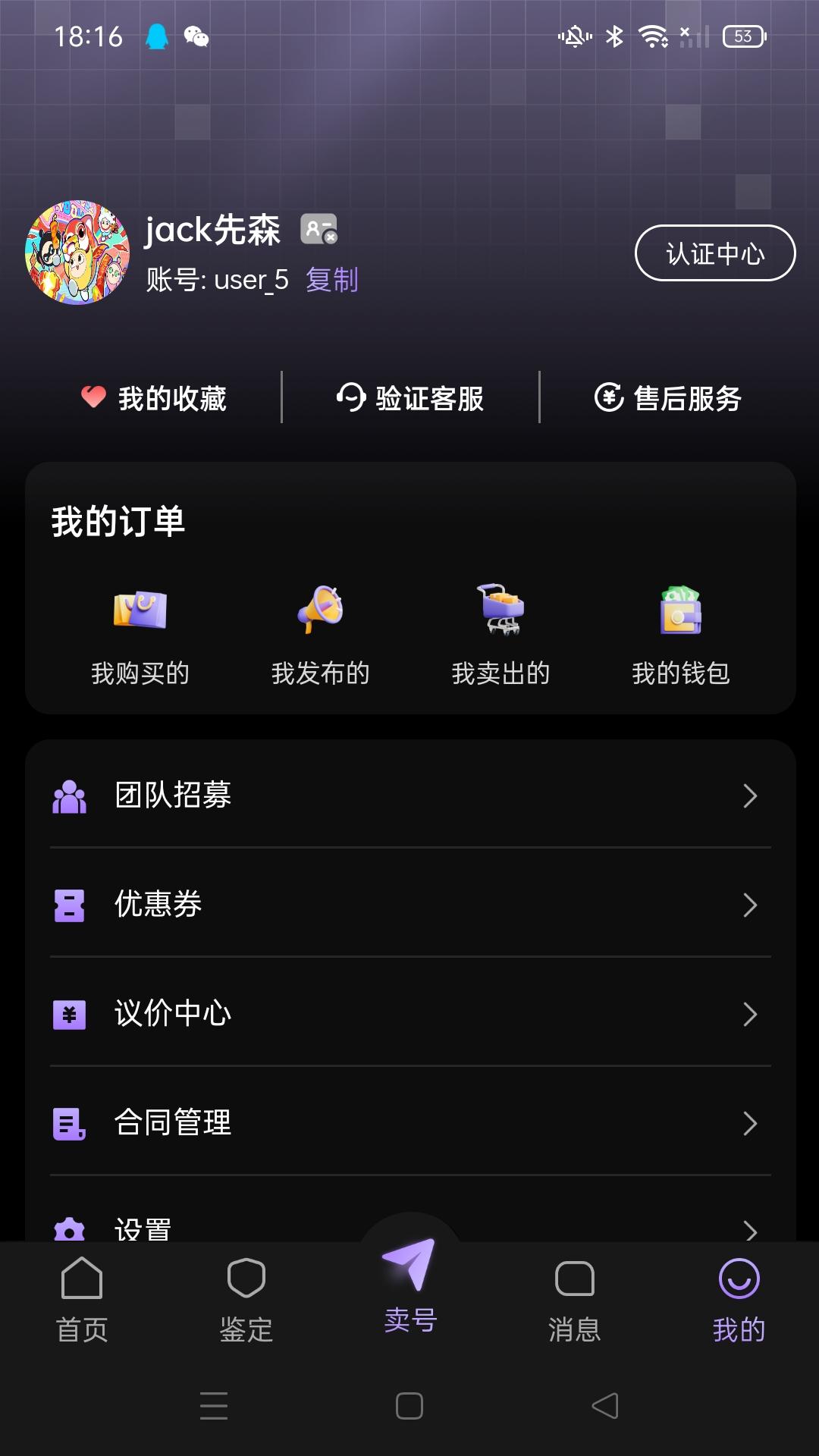This screenshot has height=1456, width=819.
Task: Copy the account ID via 复制 link
Action: [332, 280]
